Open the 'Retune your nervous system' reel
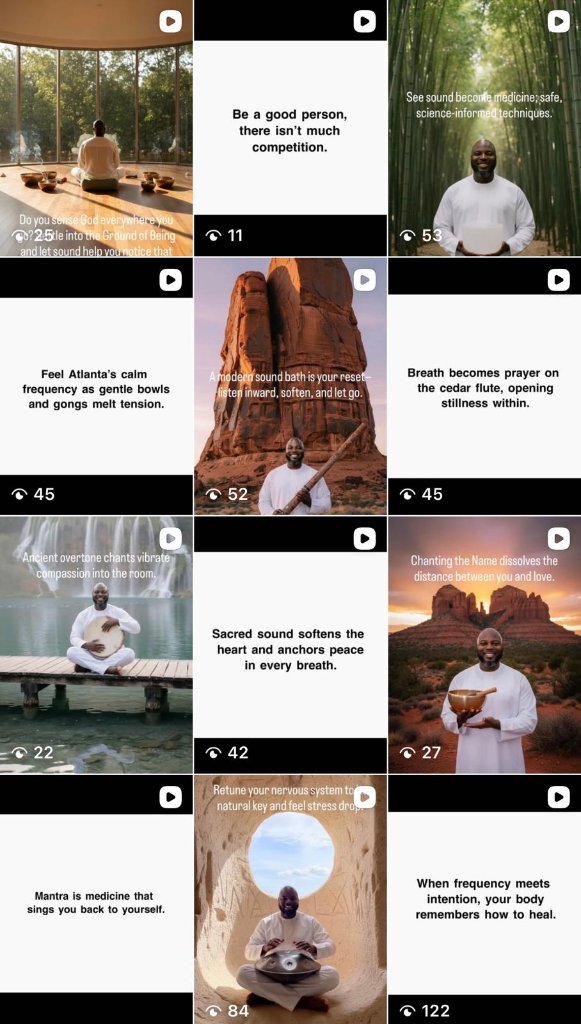Image resolution: width=581 pixels, height=1024 pixels. [x=290, y=900]
